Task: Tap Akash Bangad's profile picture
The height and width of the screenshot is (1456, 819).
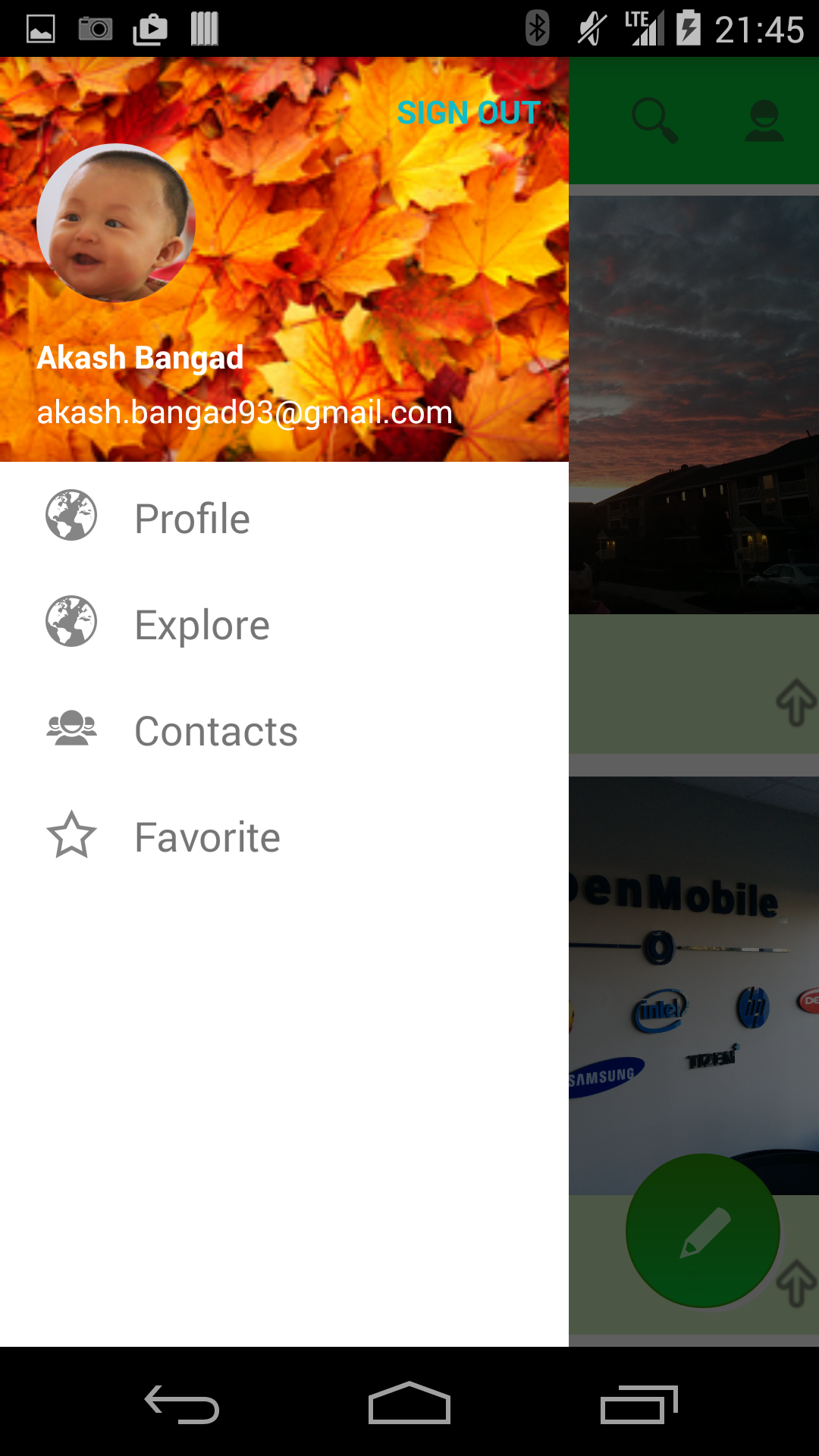Action: pos(116,223)
